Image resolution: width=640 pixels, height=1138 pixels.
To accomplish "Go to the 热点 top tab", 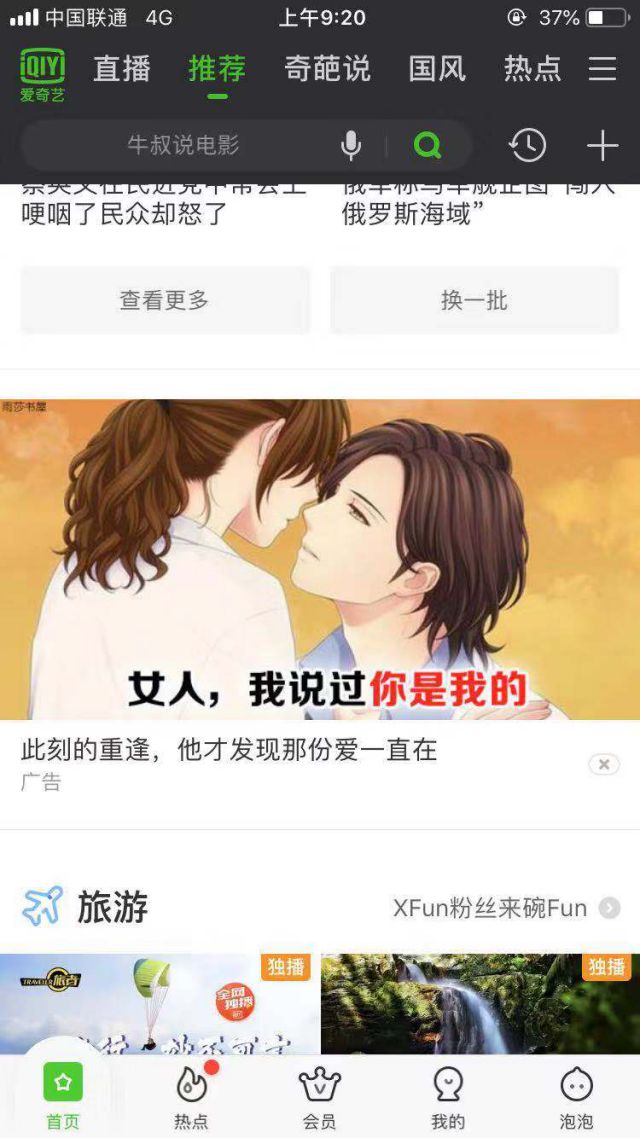I will coord(531,68).
